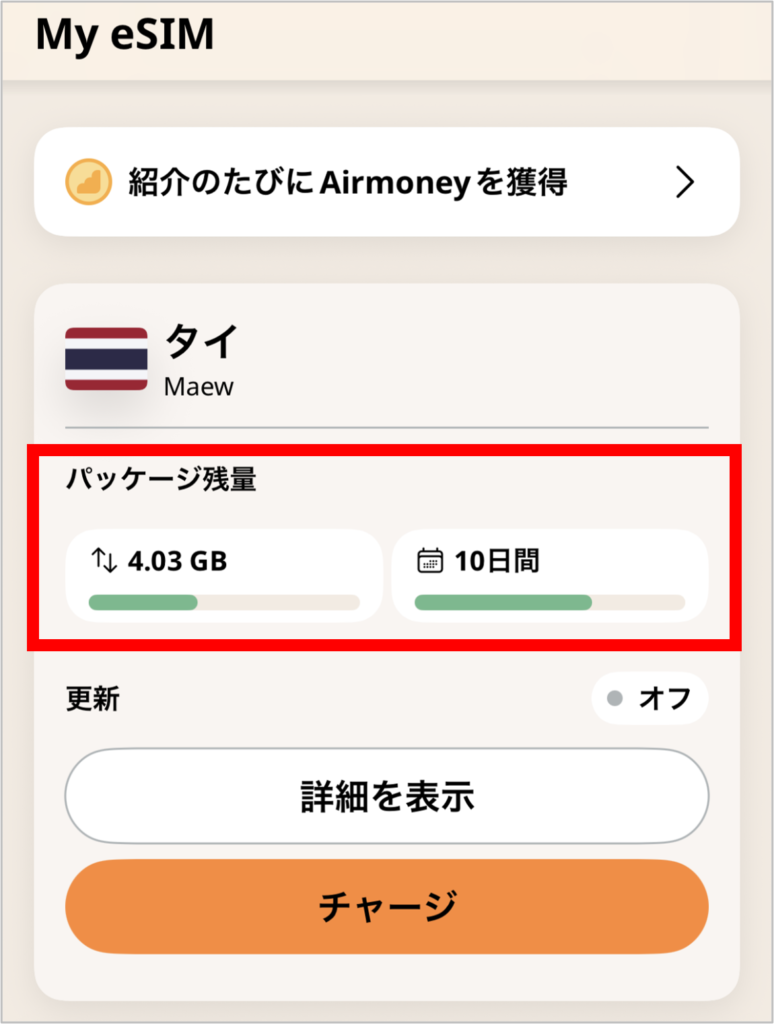Toggle the 更新 renewal switch
Viewport: 774px width, 1024px height.
pyautogui.click(x=650, y=700)
